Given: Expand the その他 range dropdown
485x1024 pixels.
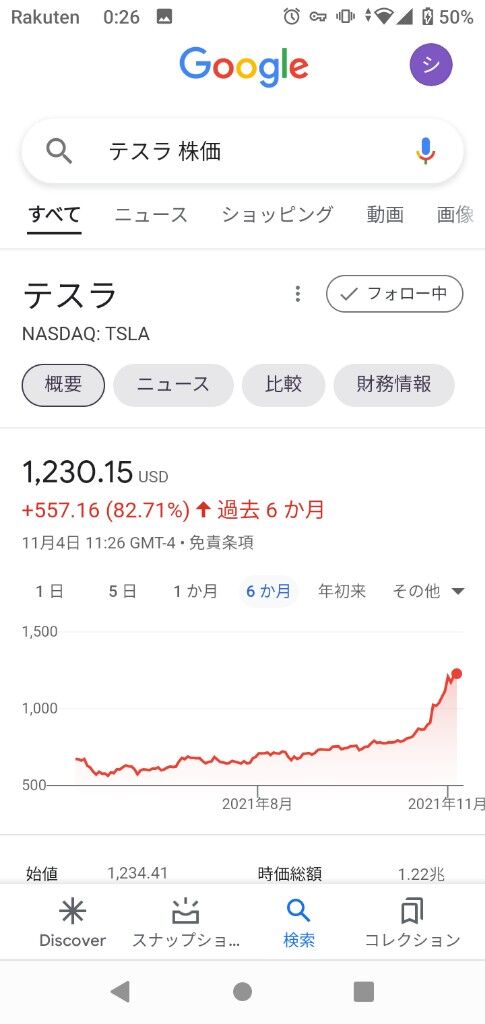Looking at the screenshot, I should point(428,592).
